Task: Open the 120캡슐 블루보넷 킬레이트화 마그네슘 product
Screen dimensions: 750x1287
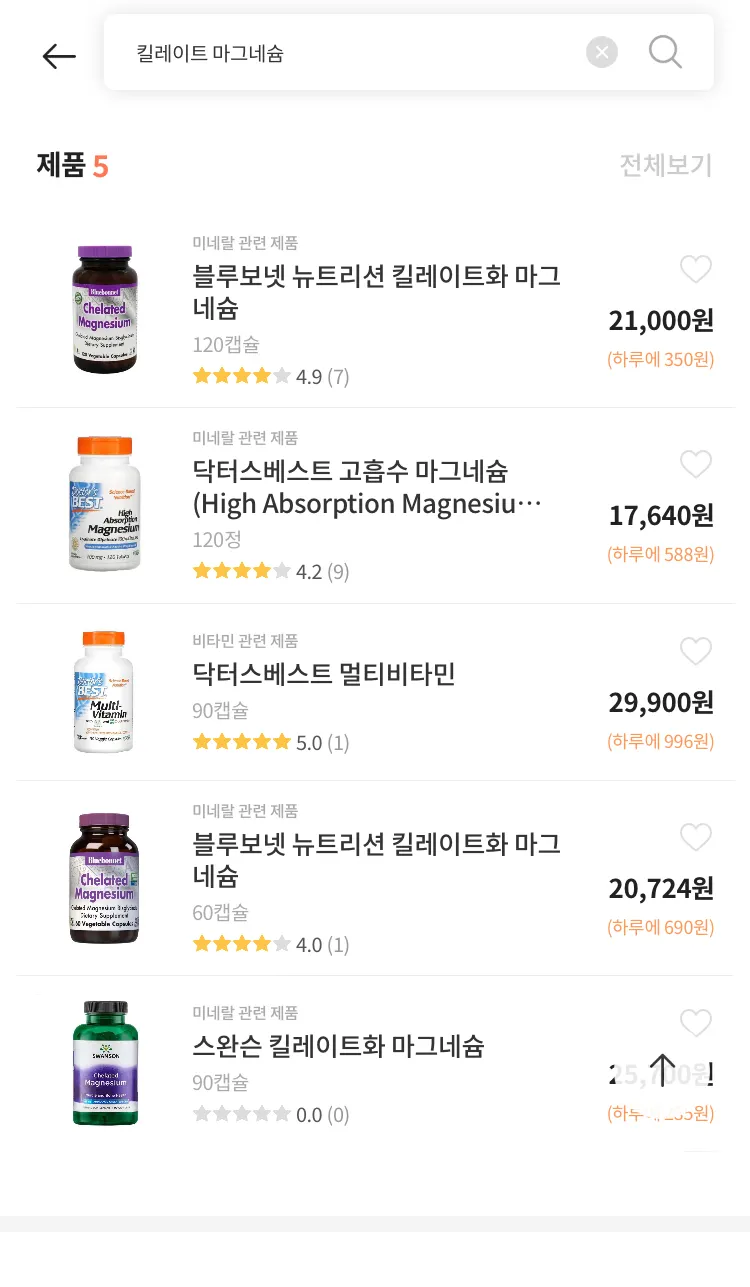Action: coord(376,291)
